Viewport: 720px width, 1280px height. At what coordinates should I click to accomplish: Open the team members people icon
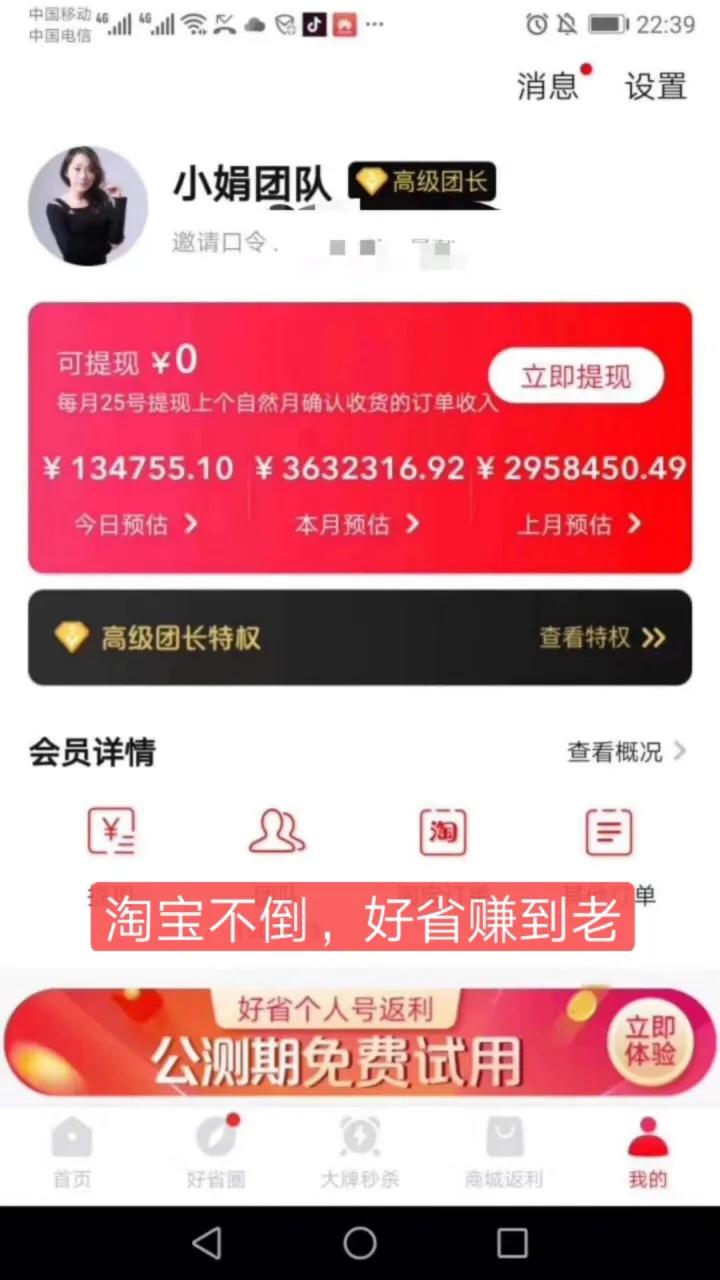277,832
